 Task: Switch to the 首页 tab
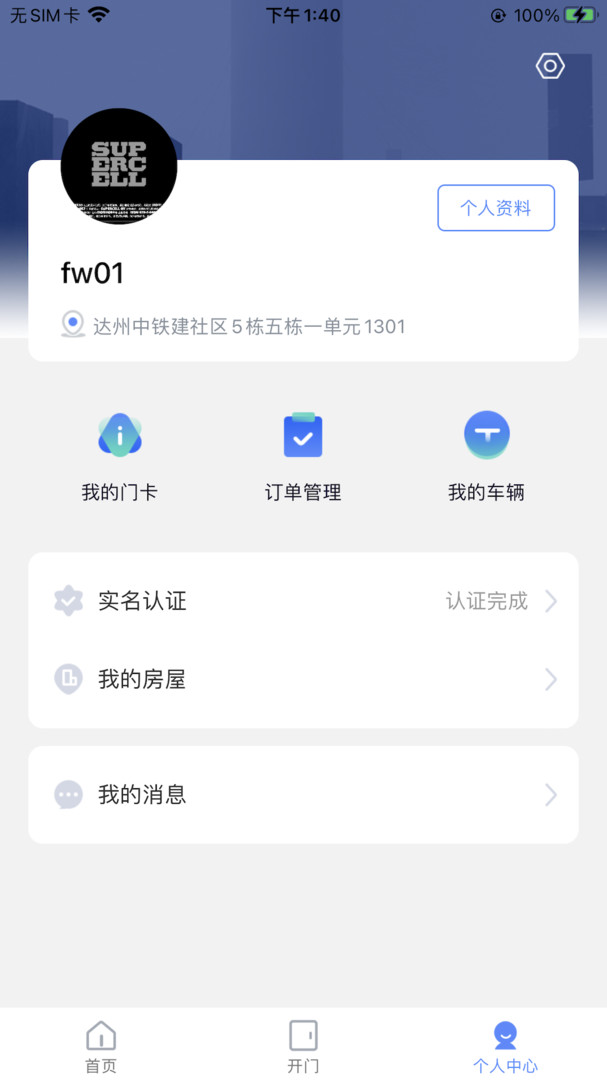(x=101, y=1046)
